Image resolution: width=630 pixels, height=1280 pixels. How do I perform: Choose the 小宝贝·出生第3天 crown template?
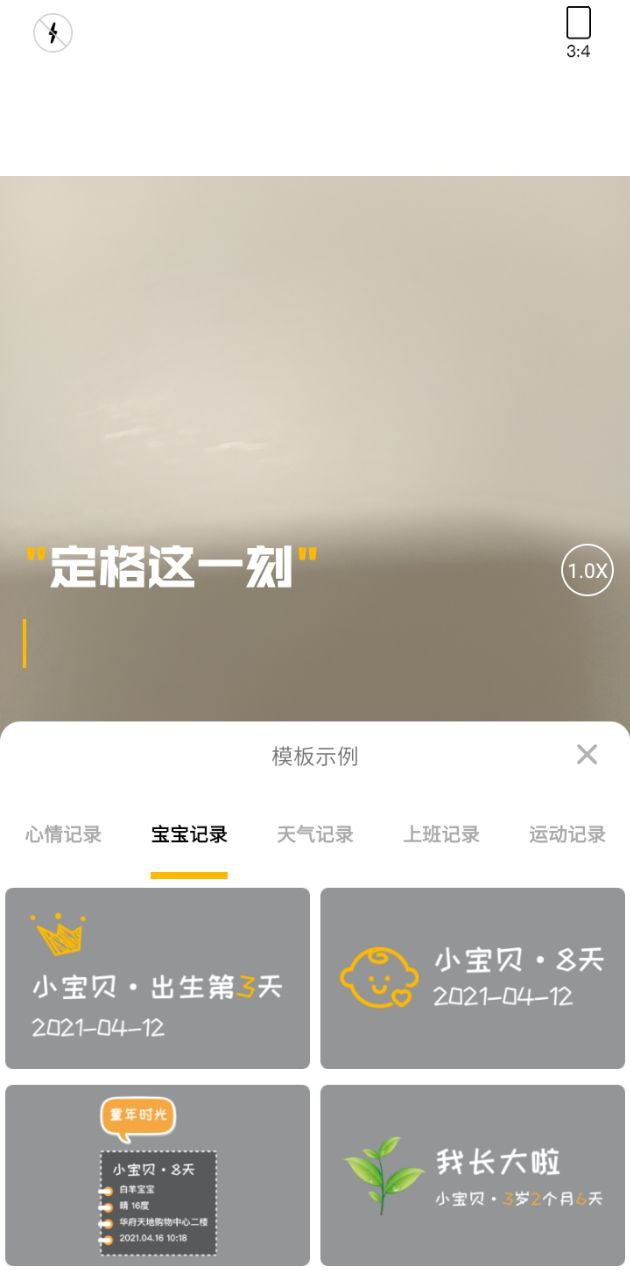[157, 978]
